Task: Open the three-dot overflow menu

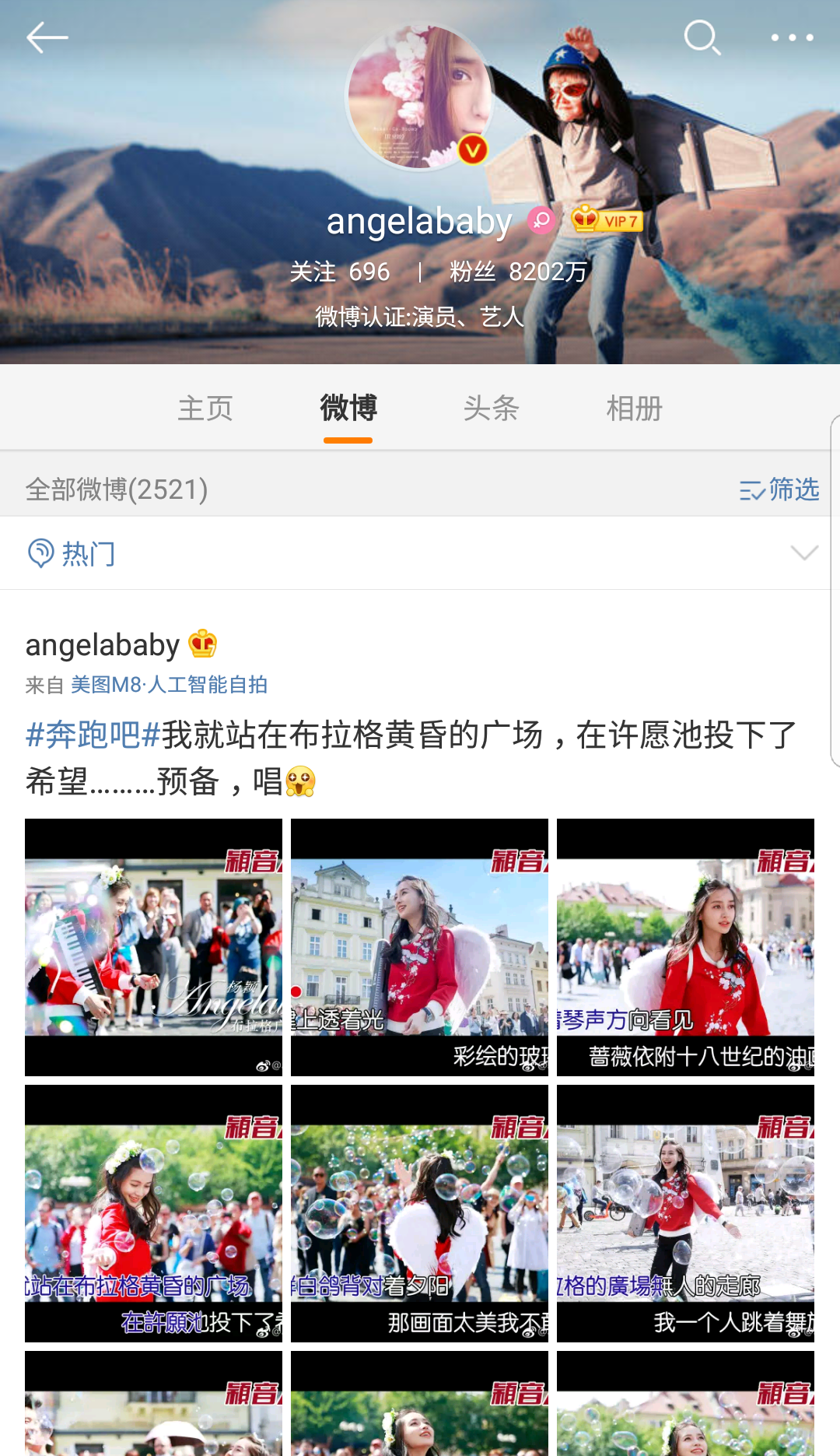Action: (x=792, y=37)
